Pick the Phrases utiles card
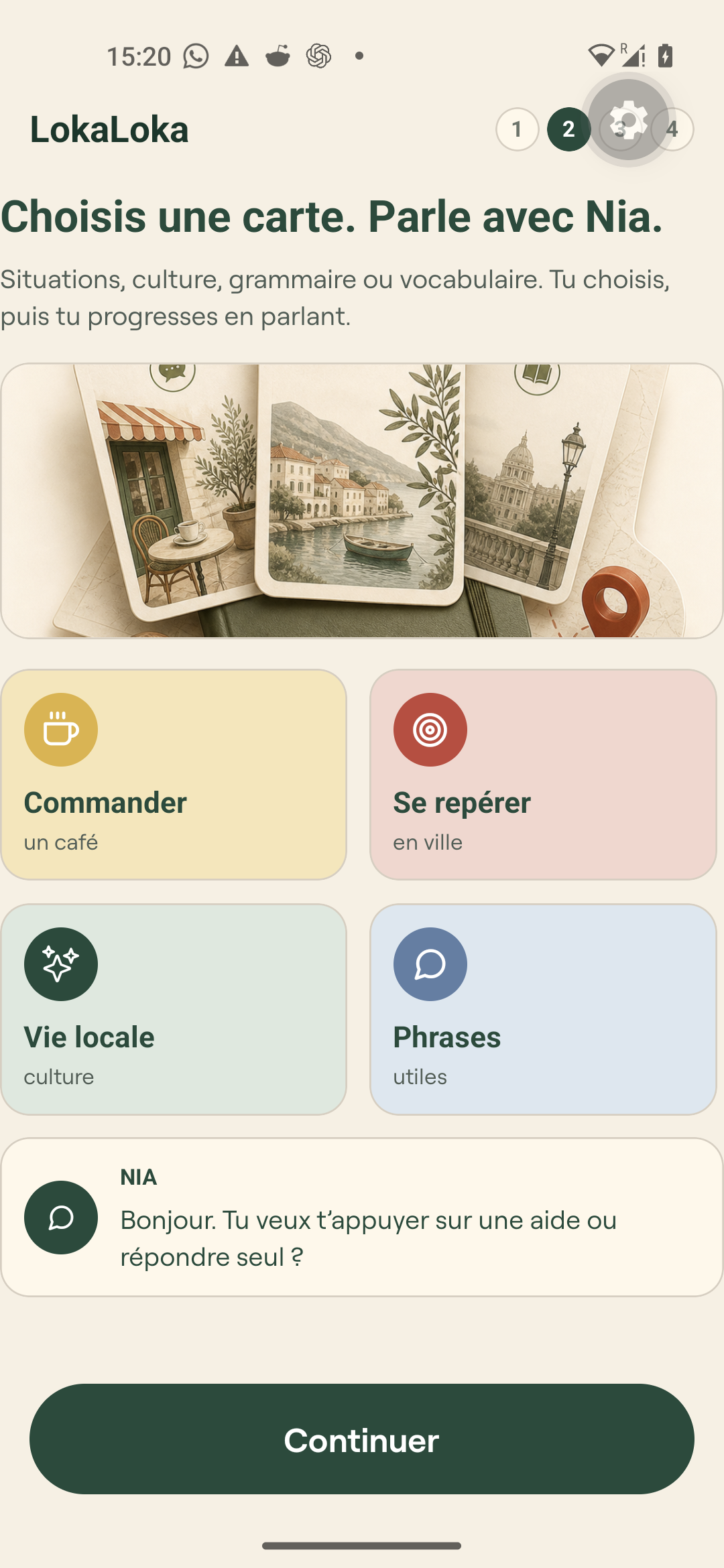Screen dimensions: 724x1568 (543, 1009)
